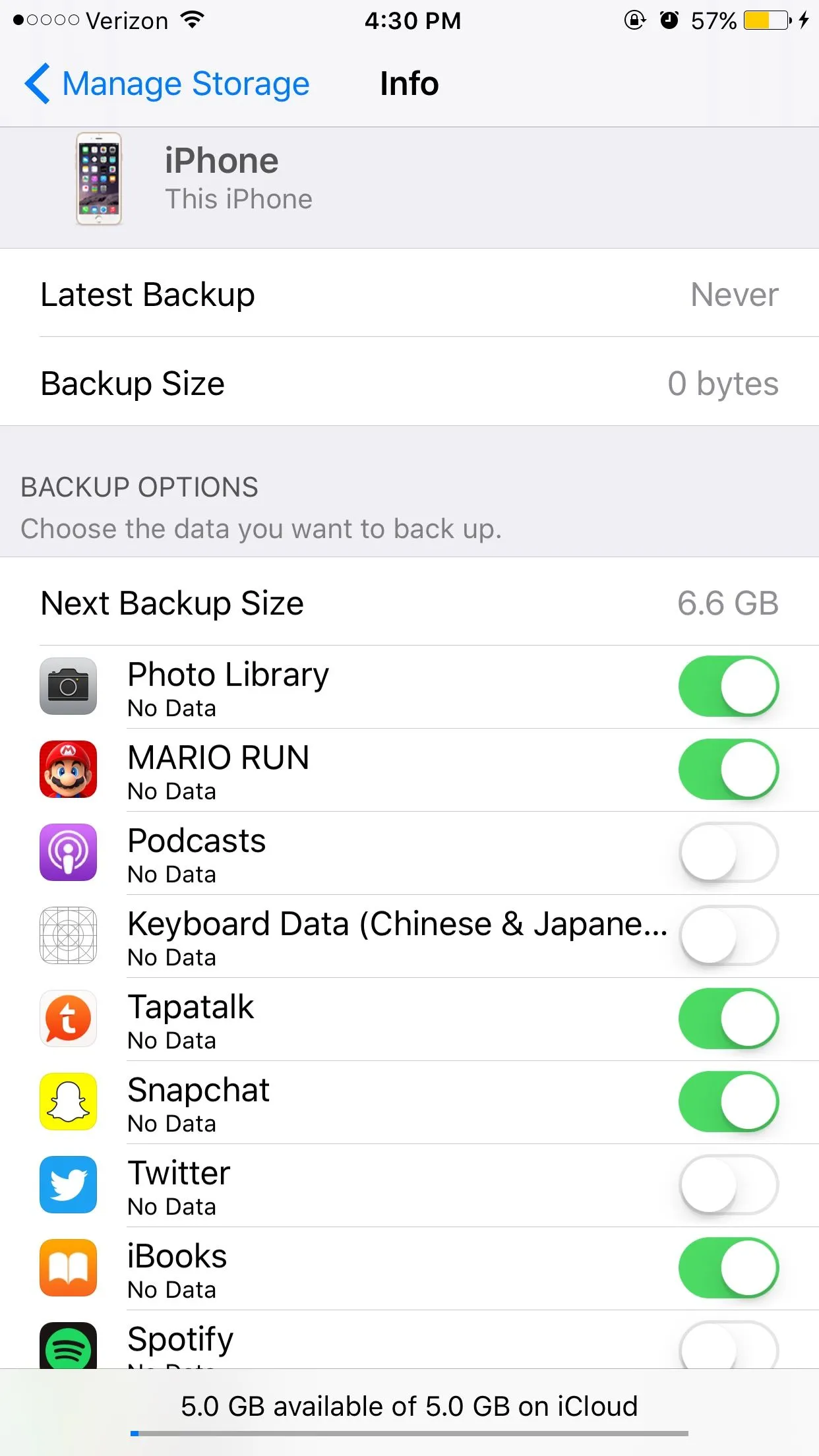
Task: Enable Podcasts backup
Action: [x=728, y=853]
